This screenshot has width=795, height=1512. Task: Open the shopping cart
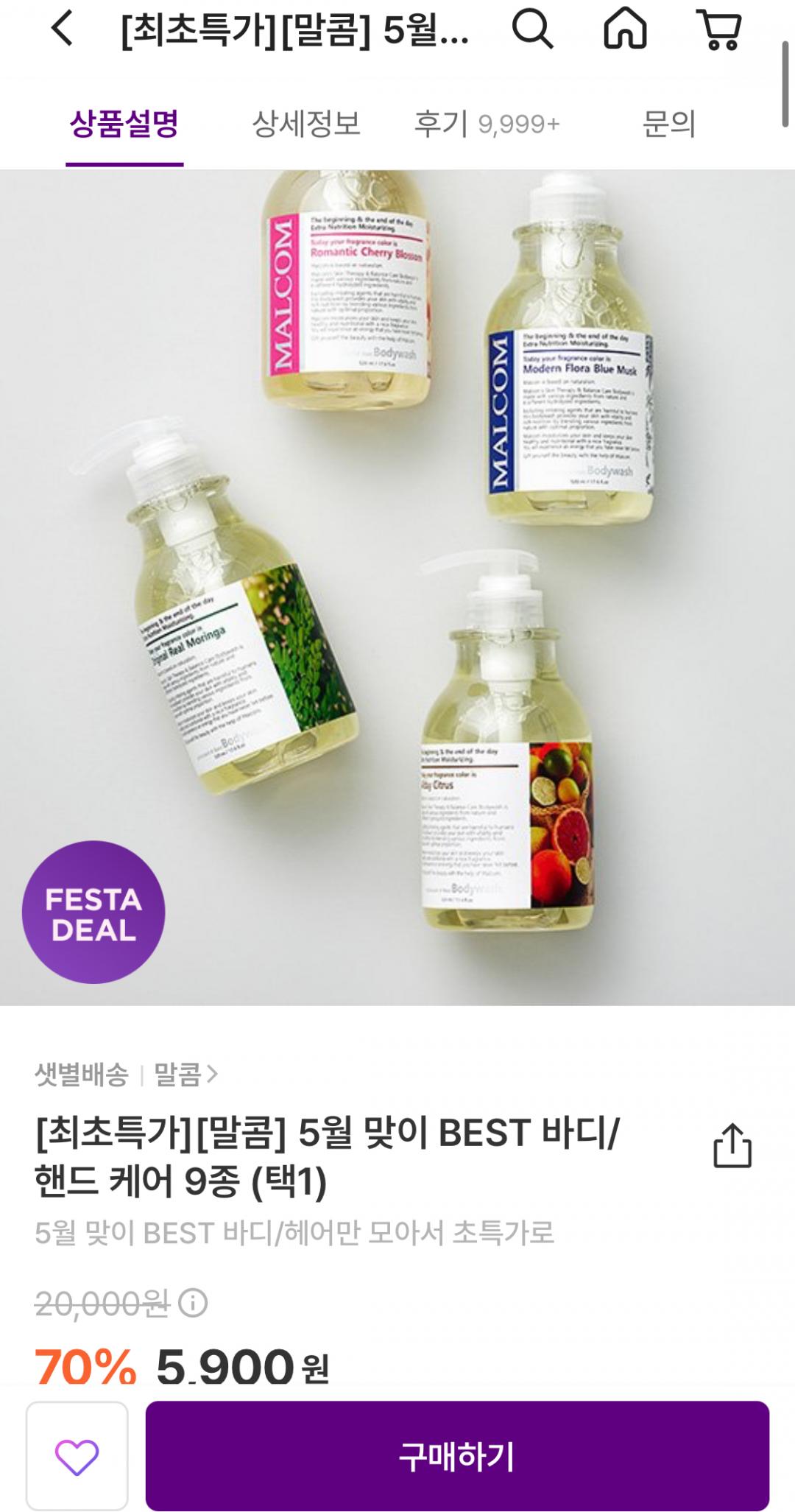pos(719,29)
